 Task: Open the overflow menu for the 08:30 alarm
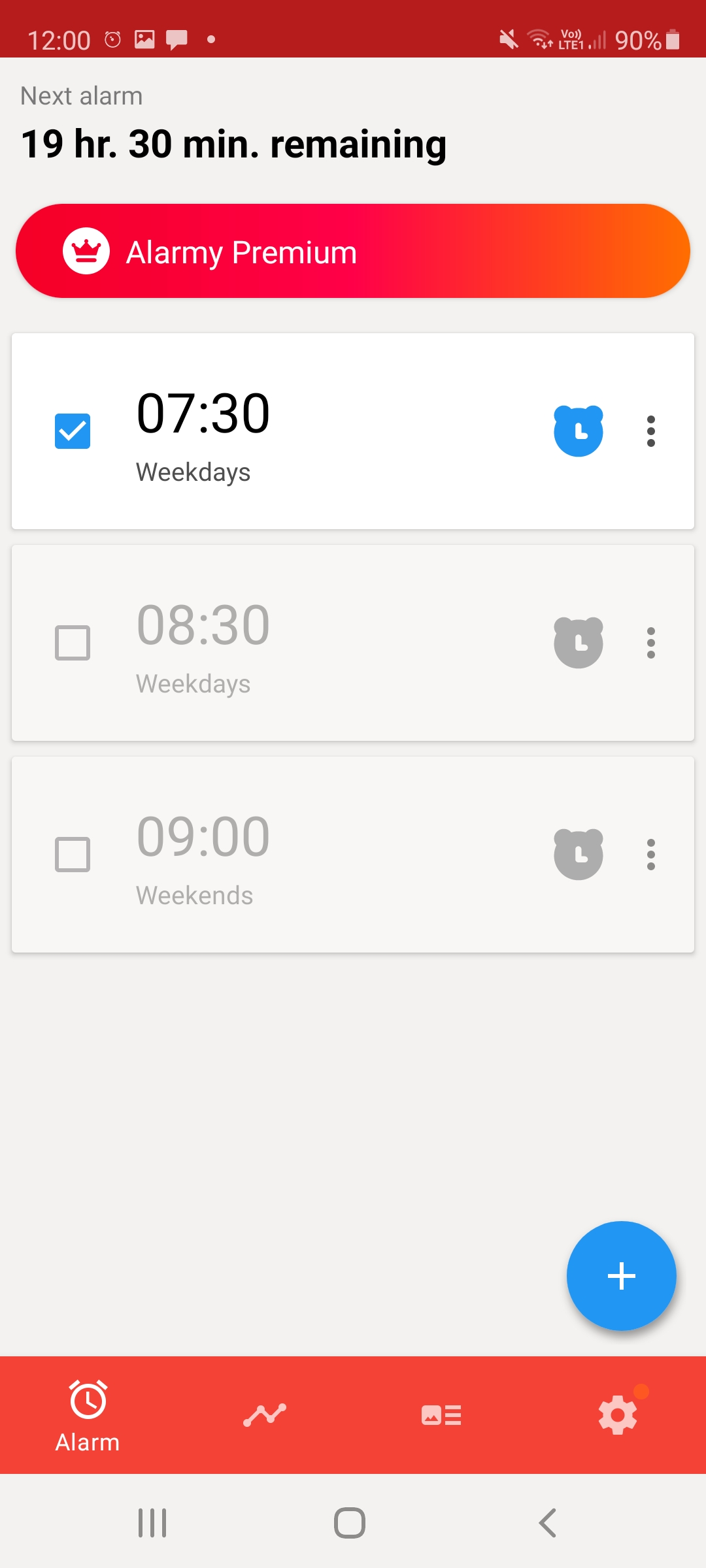coord(650,643)
